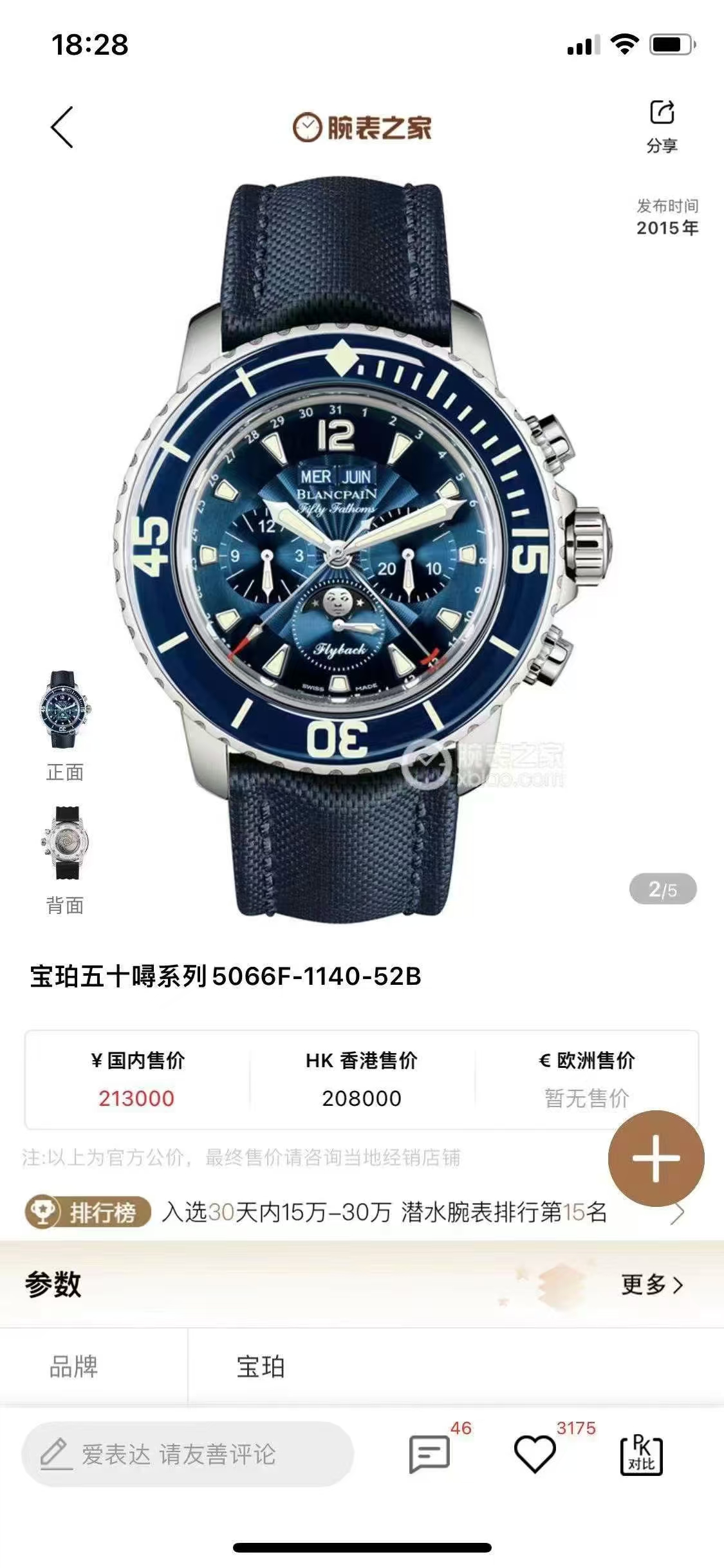Viewport: 724px width, 1568px height.
Task: Open the comments icon showing 46
Action: tap(429, 1454)
